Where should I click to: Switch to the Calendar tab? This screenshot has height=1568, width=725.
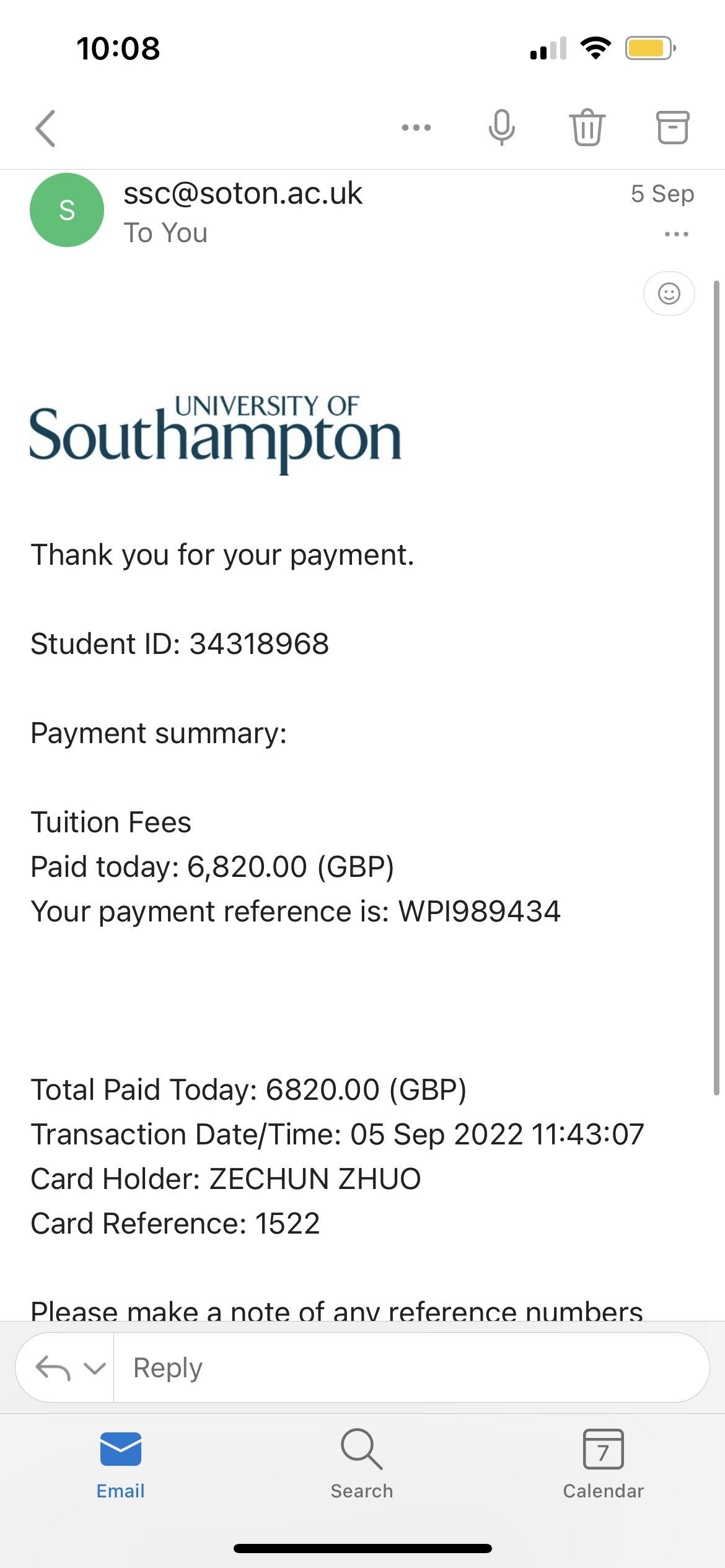pos(603,1463)
